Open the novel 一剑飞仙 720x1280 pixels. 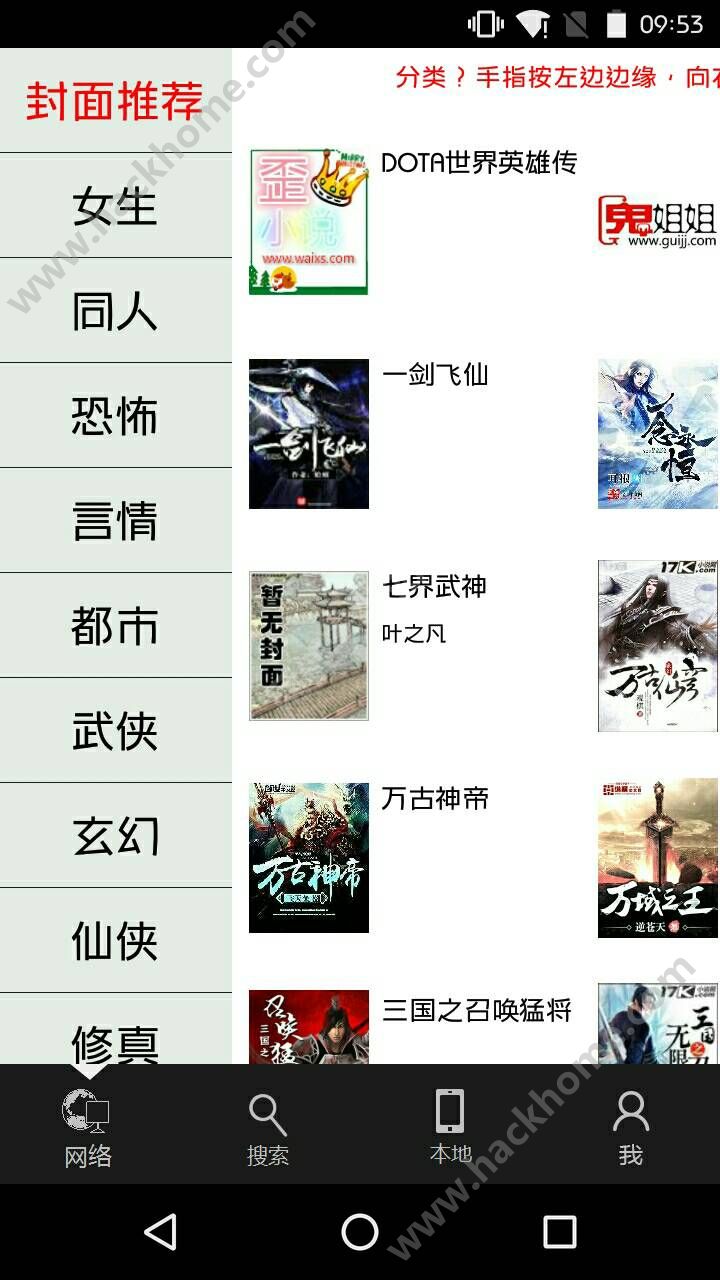pyautogui.click(x=436, y=377)
